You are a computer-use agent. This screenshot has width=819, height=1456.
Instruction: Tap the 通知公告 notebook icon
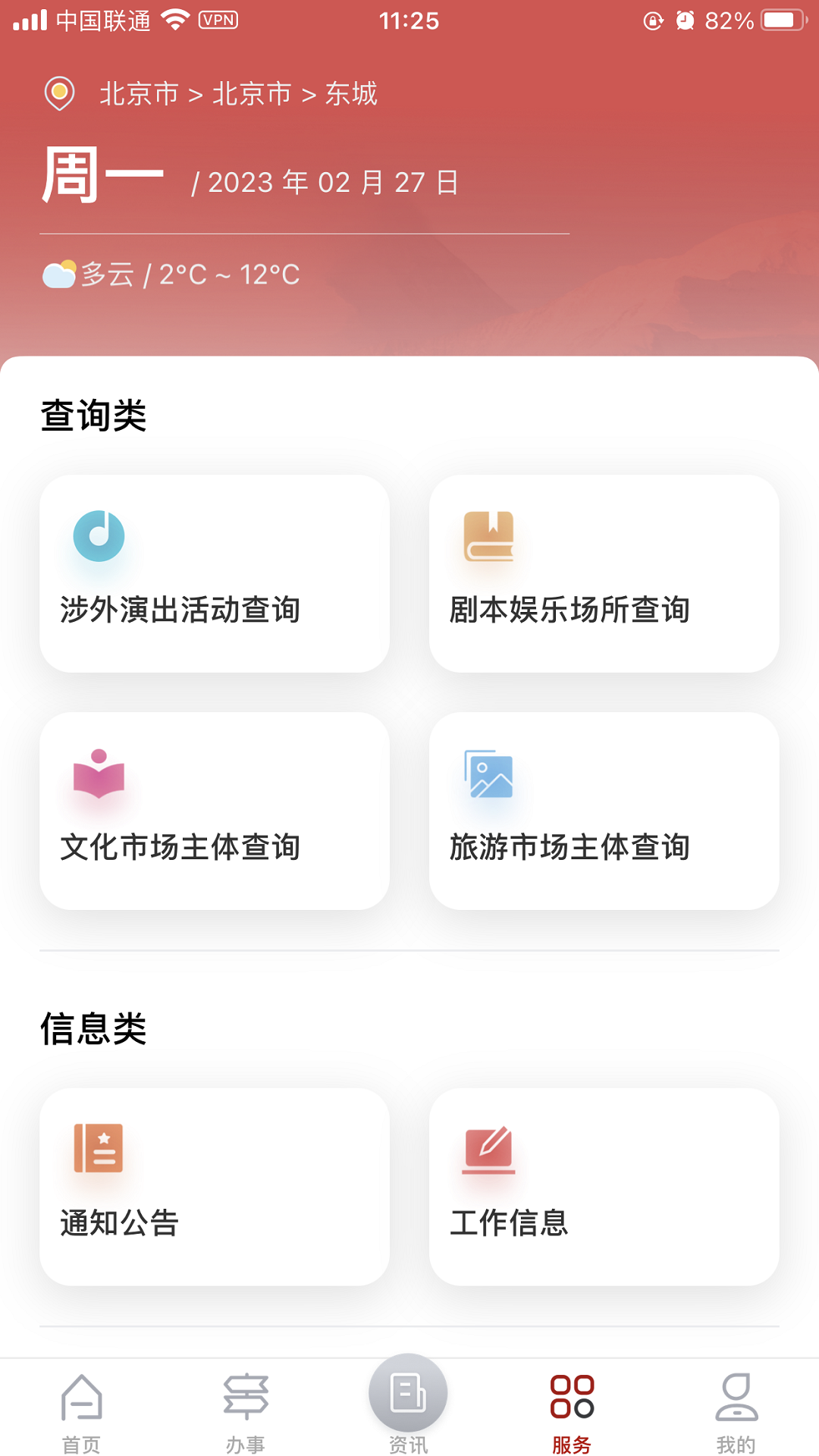pos(98,1150)
